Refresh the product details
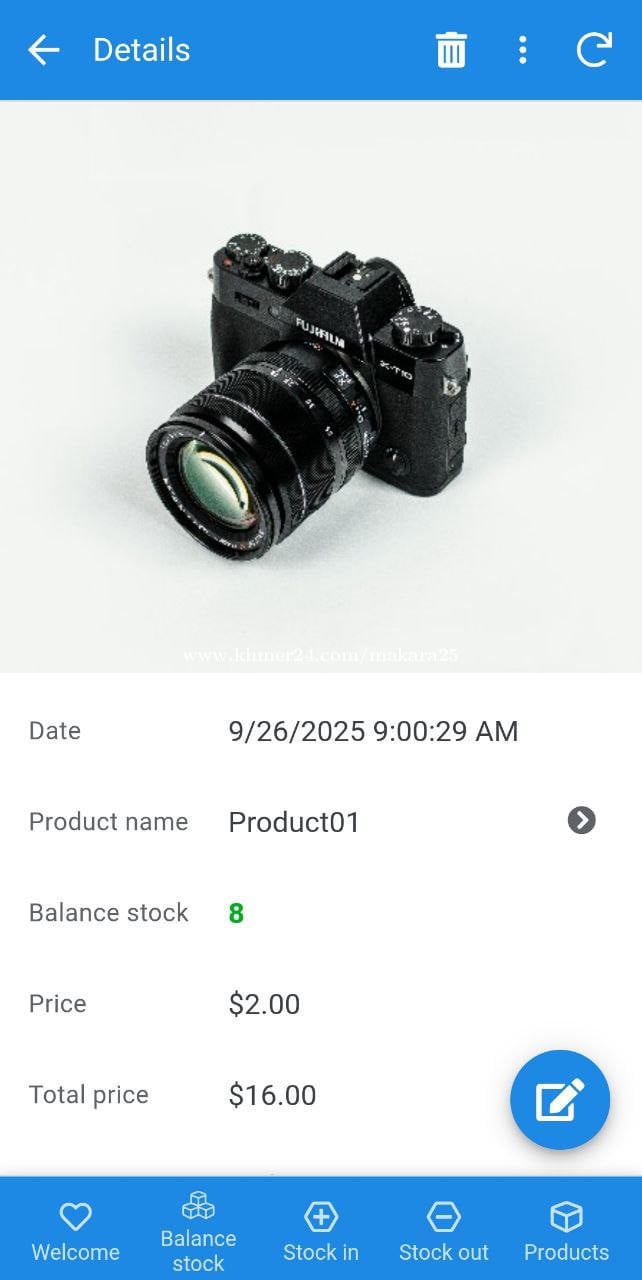The image size is (642, 1280). tap(594, 50)
